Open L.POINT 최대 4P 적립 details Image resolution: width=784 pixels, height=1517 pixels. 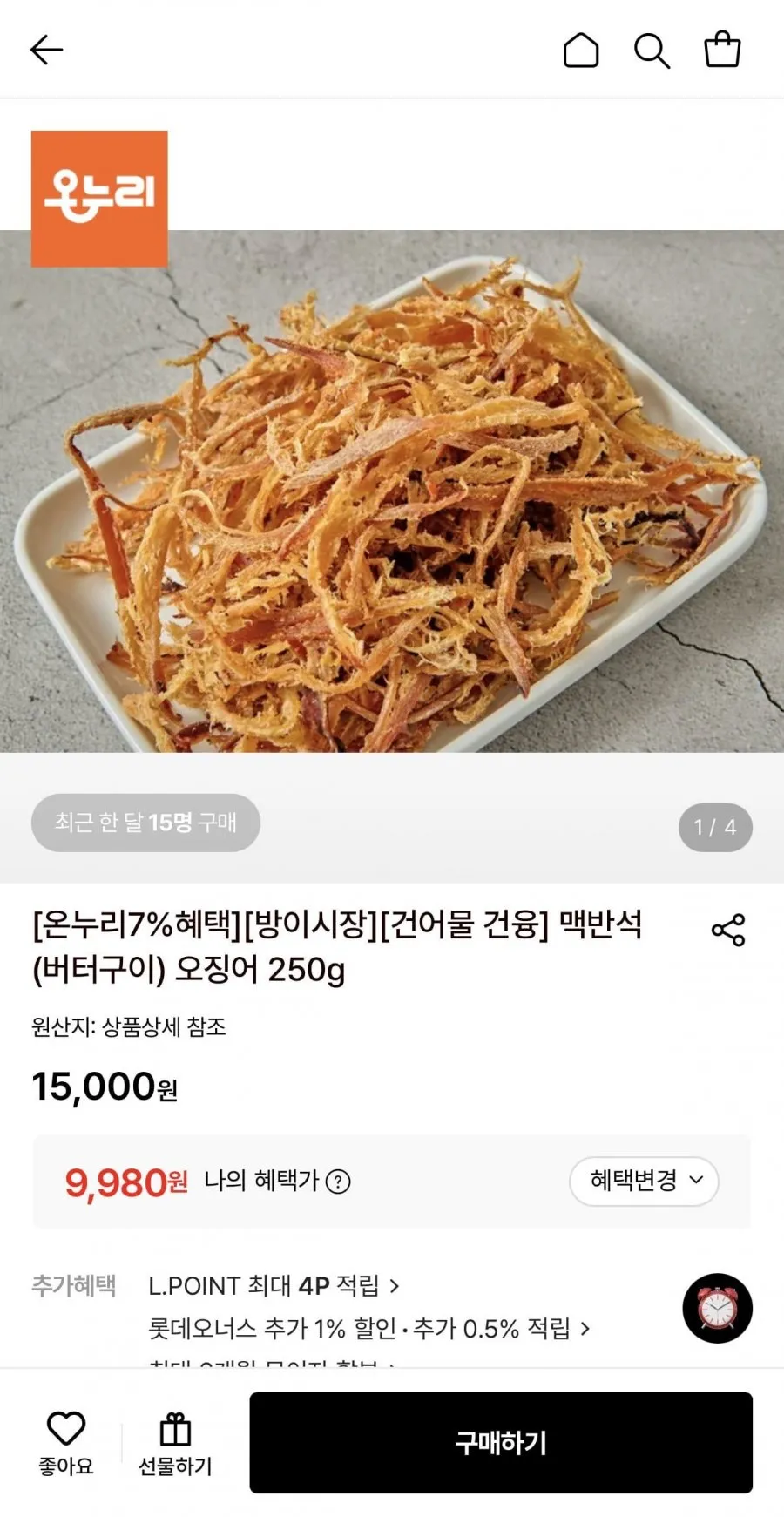[274, 1285]
